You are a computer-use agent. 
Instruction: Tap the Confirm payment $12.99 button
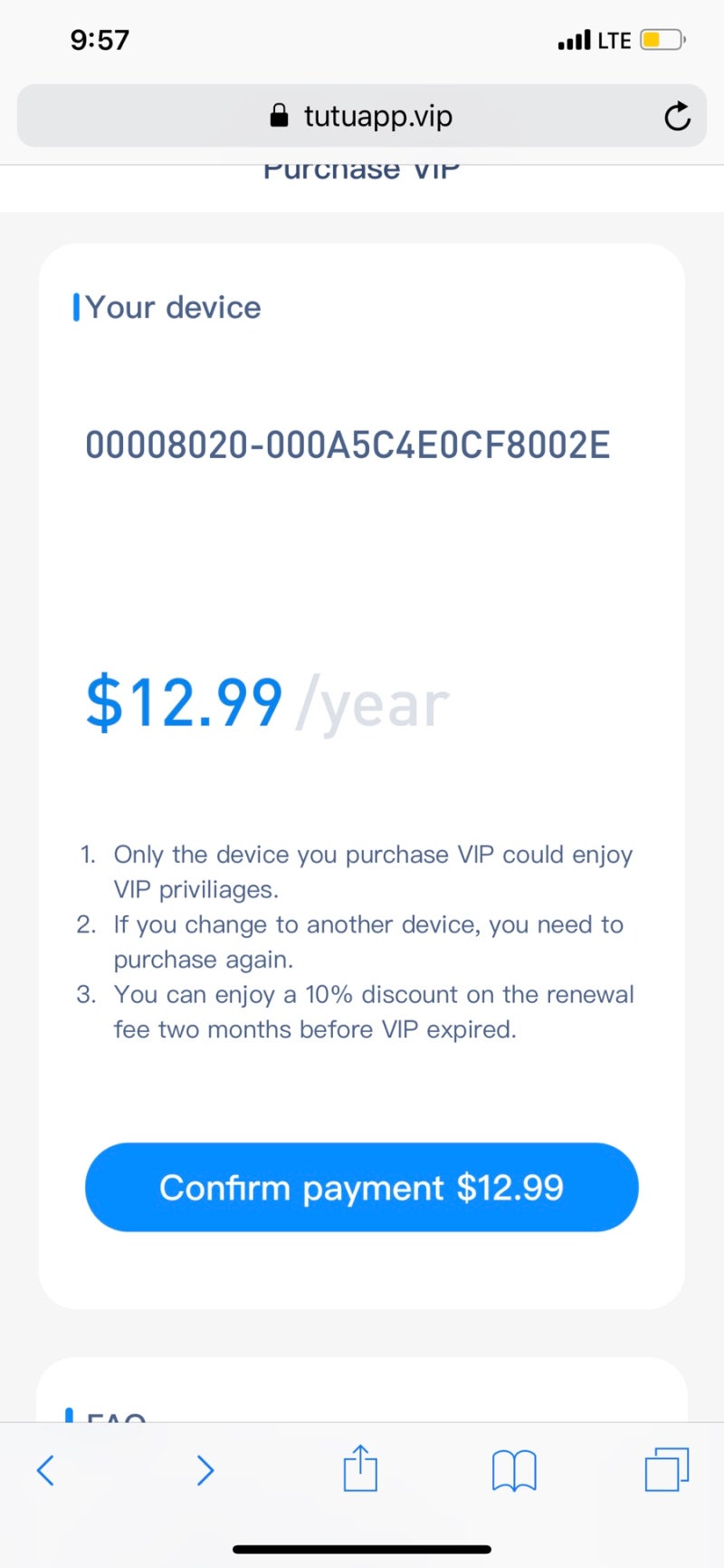pos(361,1187)
